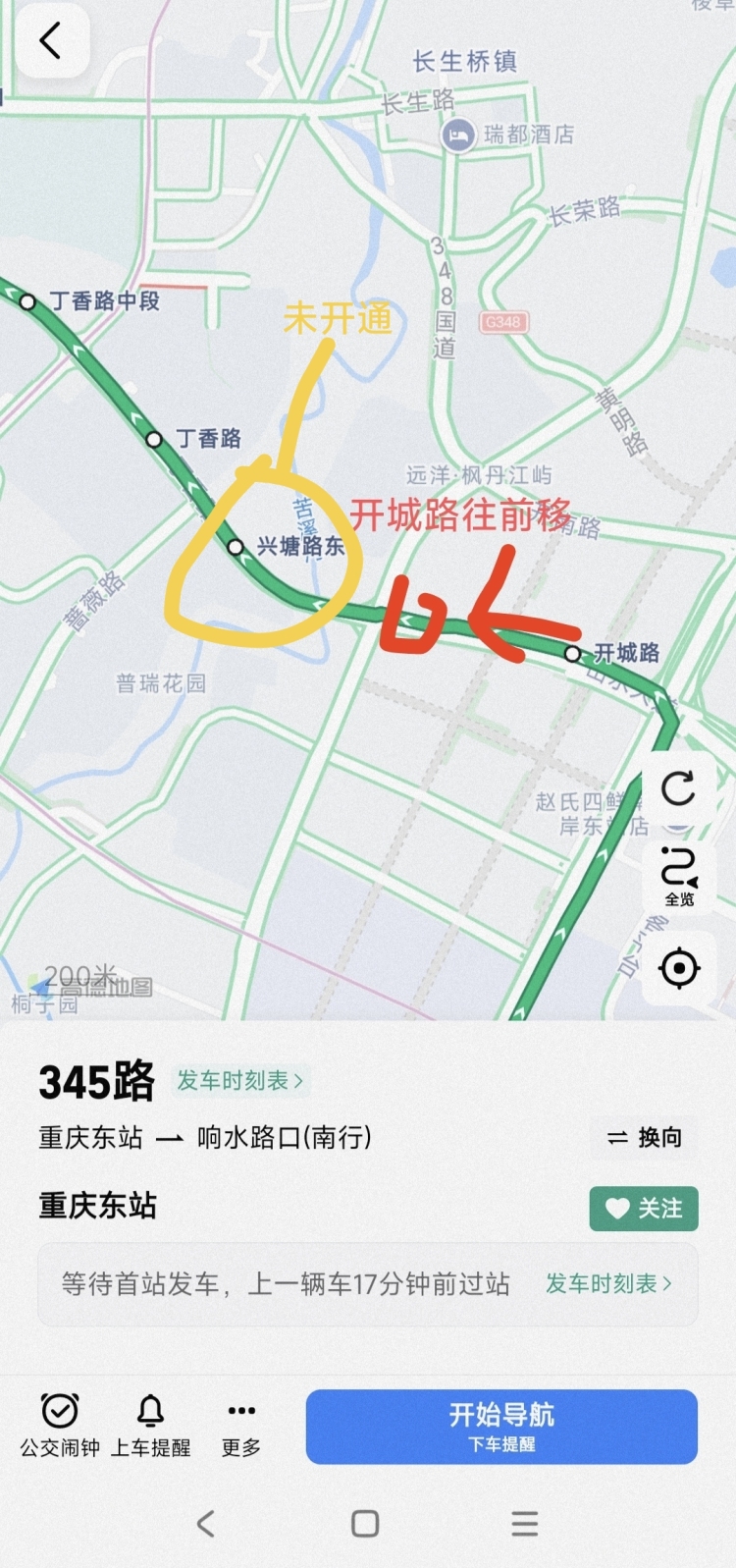
Task: Enable 上车提醒 boarding reminder
Action: tap(150, 1425)
